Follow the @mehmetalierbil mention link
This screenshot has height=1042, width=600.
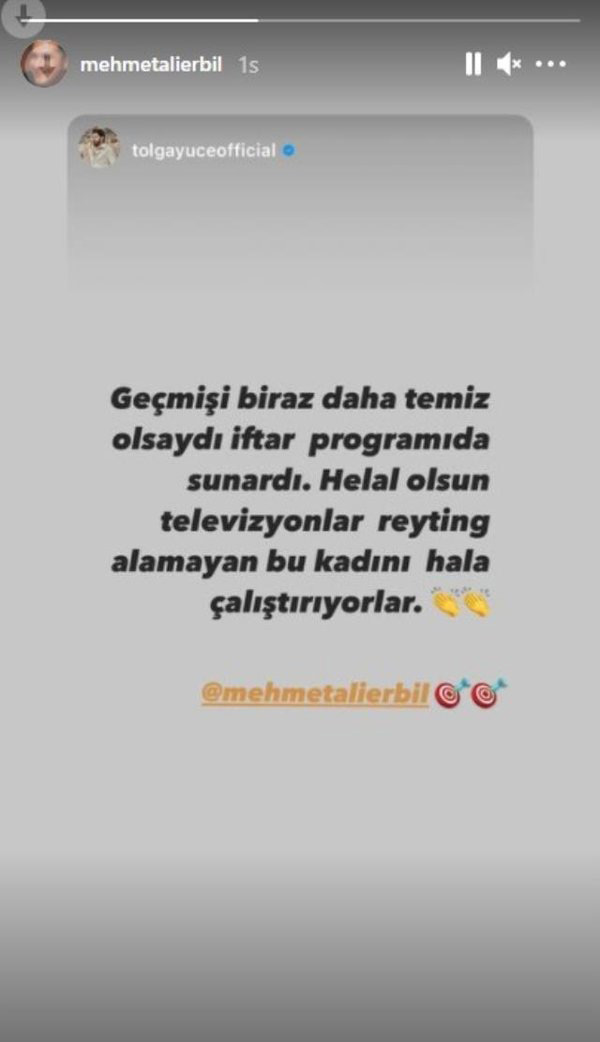point(315,695)
